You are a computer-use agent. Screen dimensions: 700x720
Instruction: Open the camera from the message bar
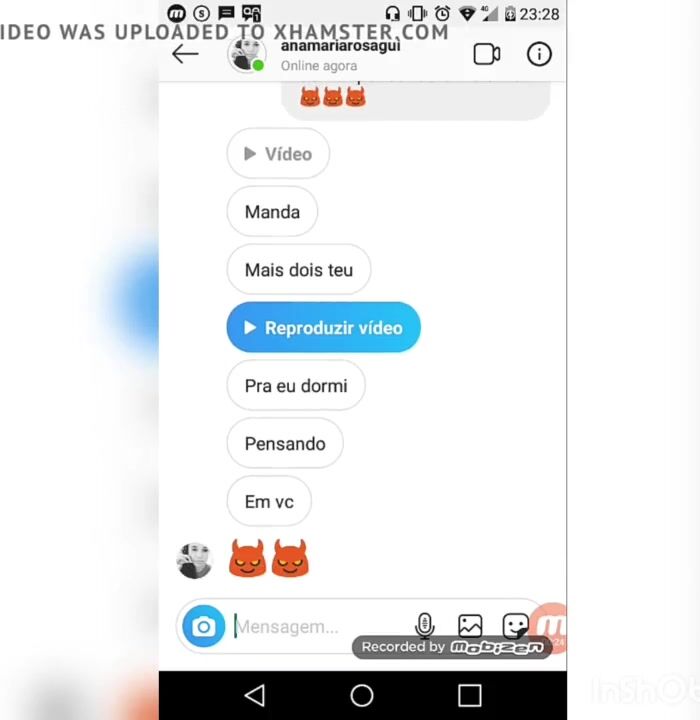tap(203, 627)
